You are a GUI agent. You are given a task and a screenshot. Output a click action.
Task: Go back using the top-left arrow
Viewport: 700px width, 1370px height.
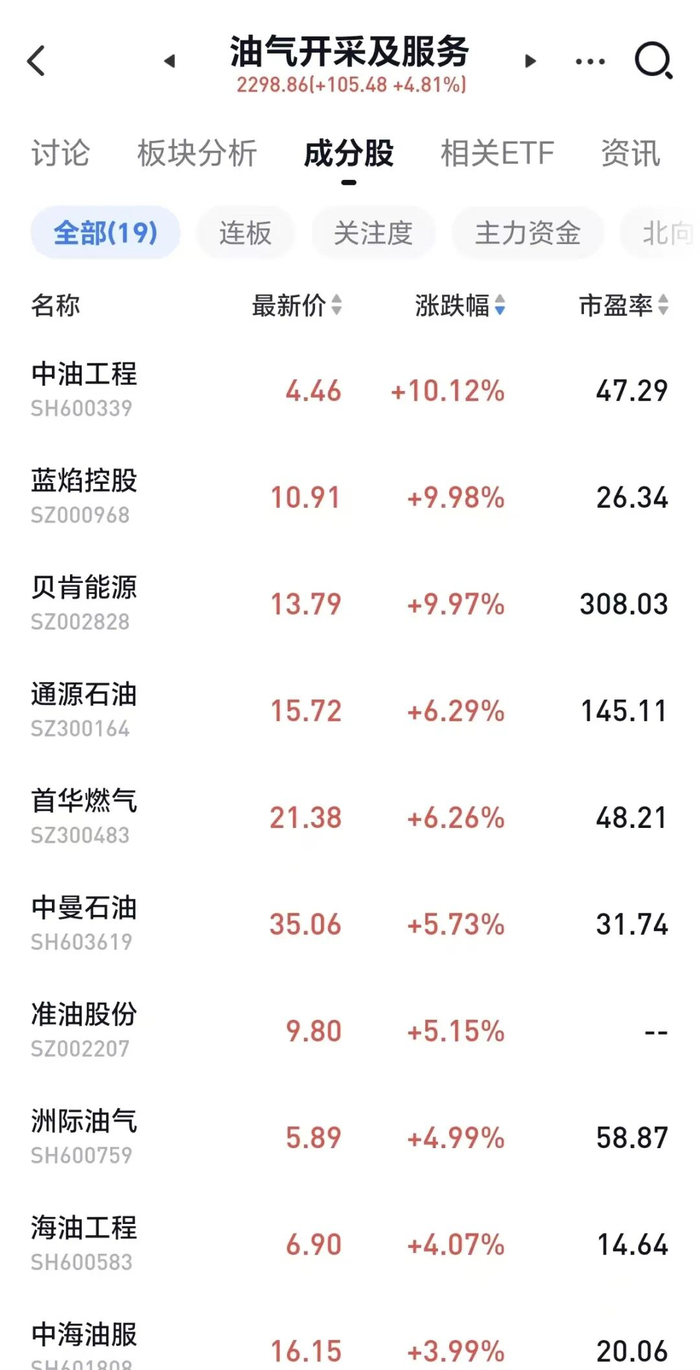click(x=36, y=61)
